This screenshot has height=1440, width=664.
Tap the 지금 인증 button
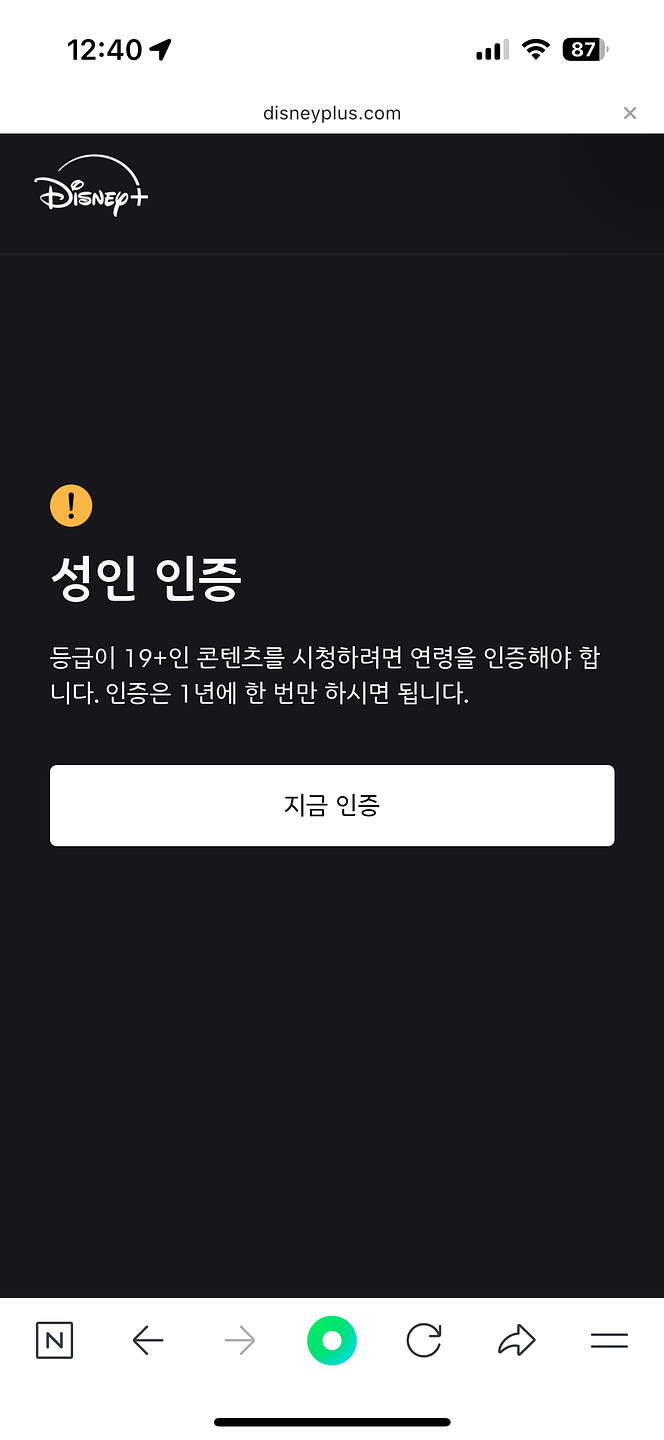(332, 806)
